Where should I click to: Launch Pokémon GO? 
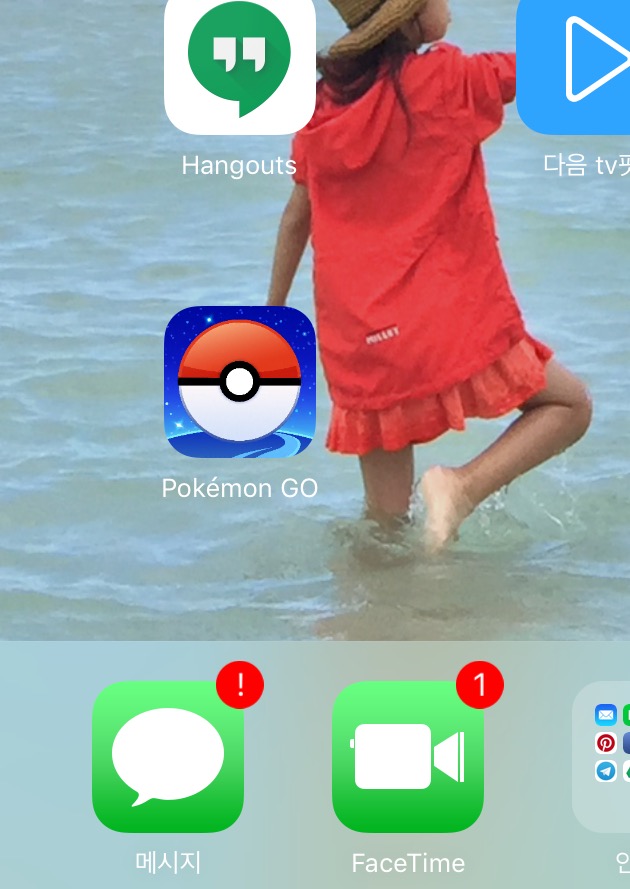pos(240,381)
